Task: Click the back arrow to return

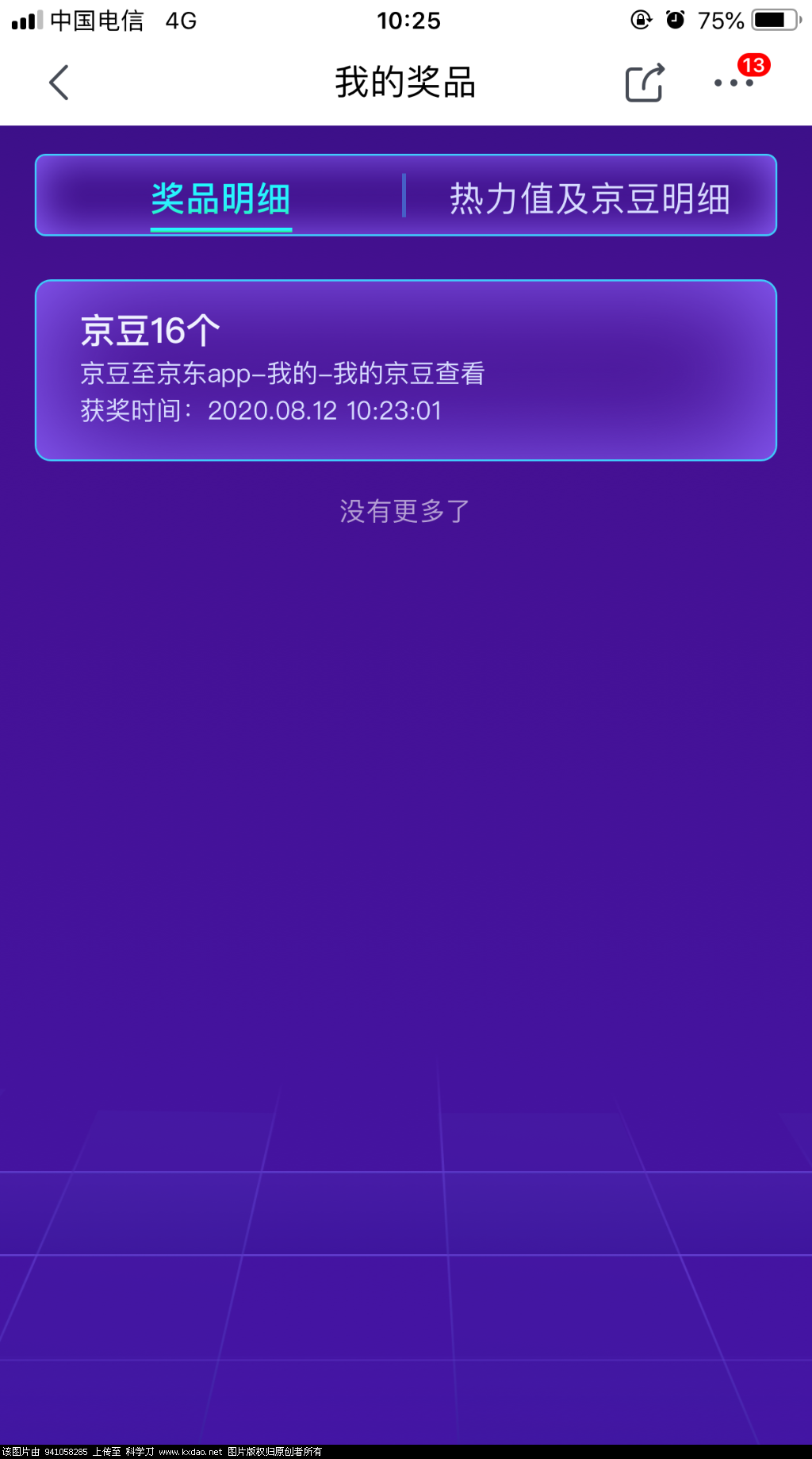Action: pyautogui.click(x=58, y=82)
